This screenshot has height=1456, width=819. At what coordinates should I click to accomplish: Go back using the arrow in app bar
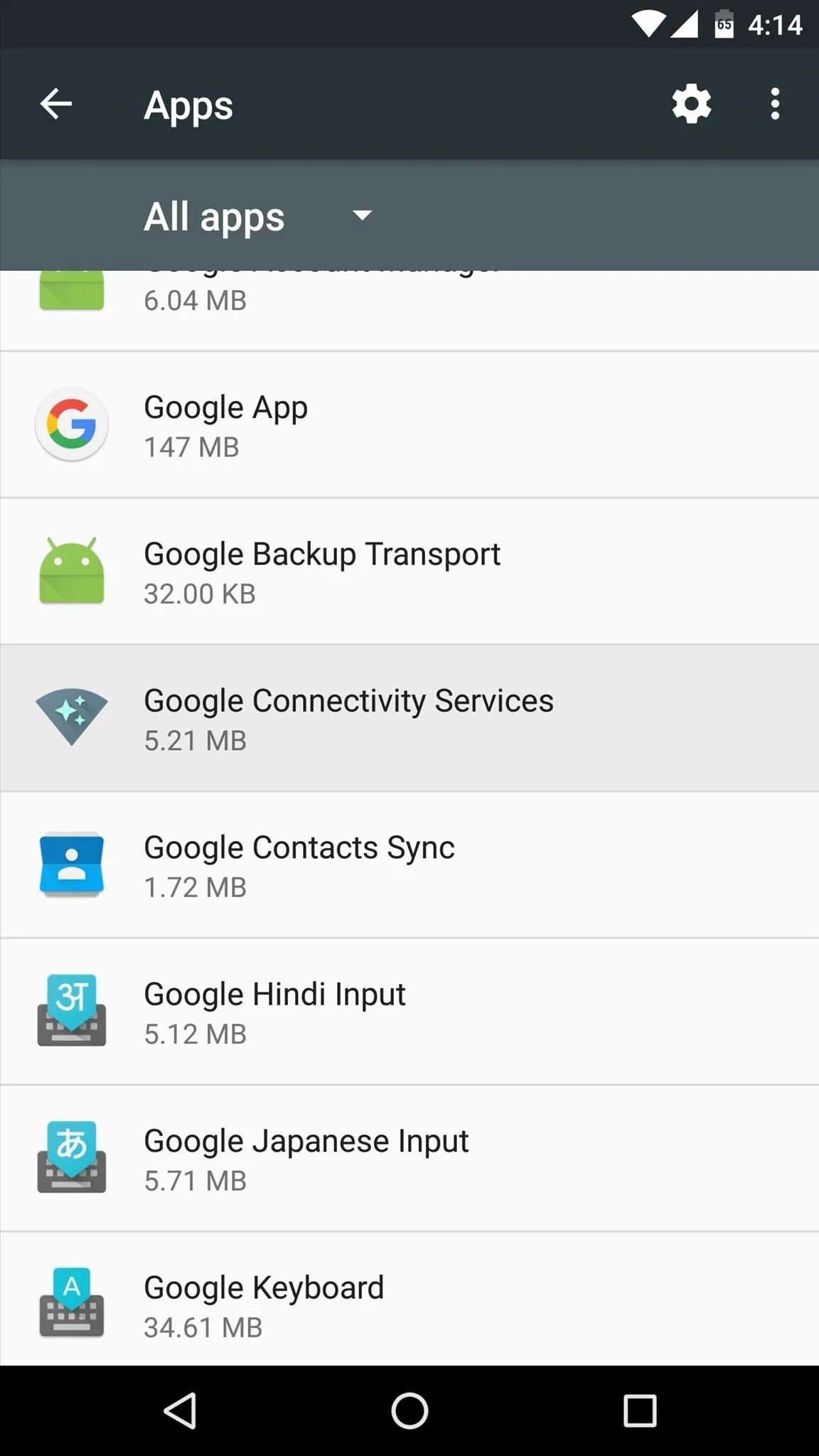[x=56, y=105]
